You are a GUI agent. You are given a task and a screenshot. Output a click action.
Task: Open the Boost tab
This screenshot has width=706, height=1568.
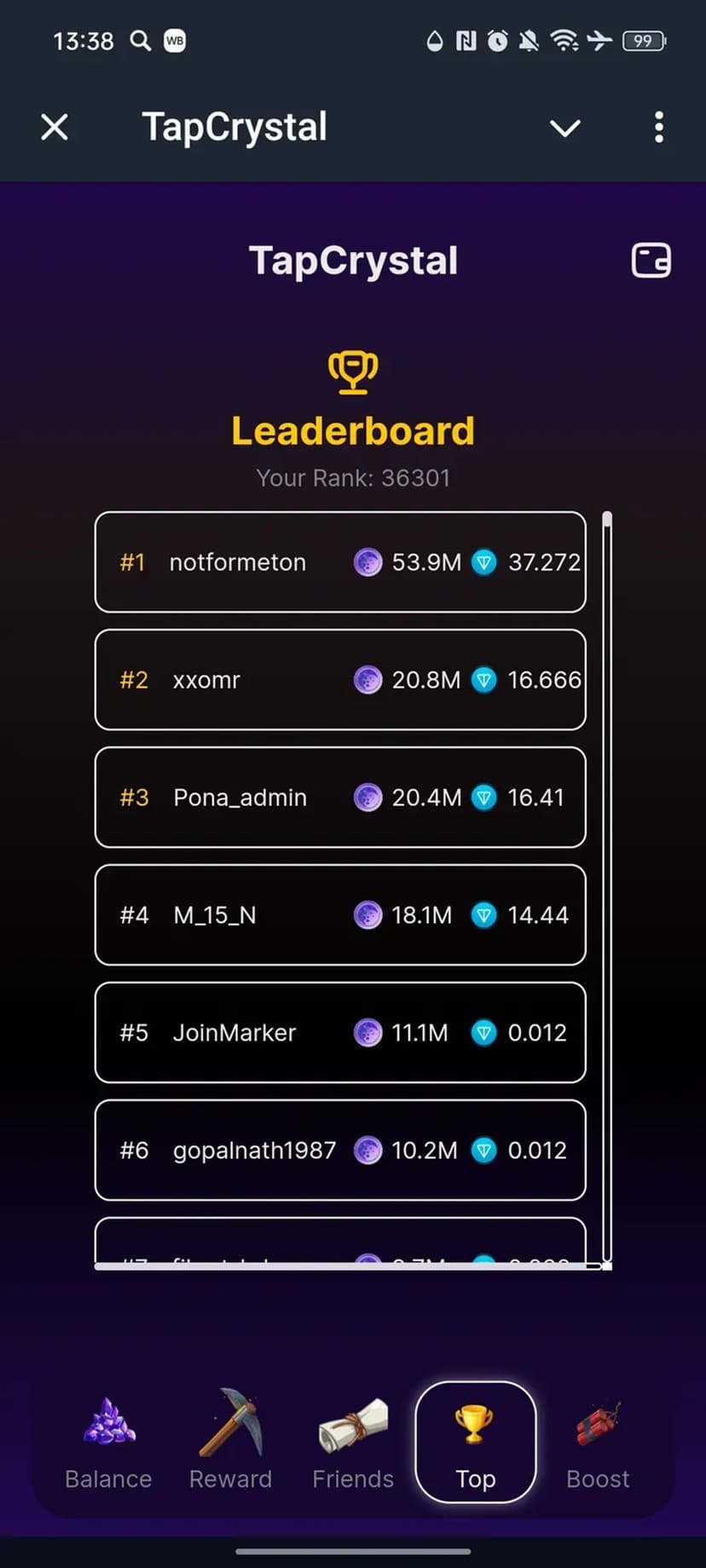[x=598, y=1444]
